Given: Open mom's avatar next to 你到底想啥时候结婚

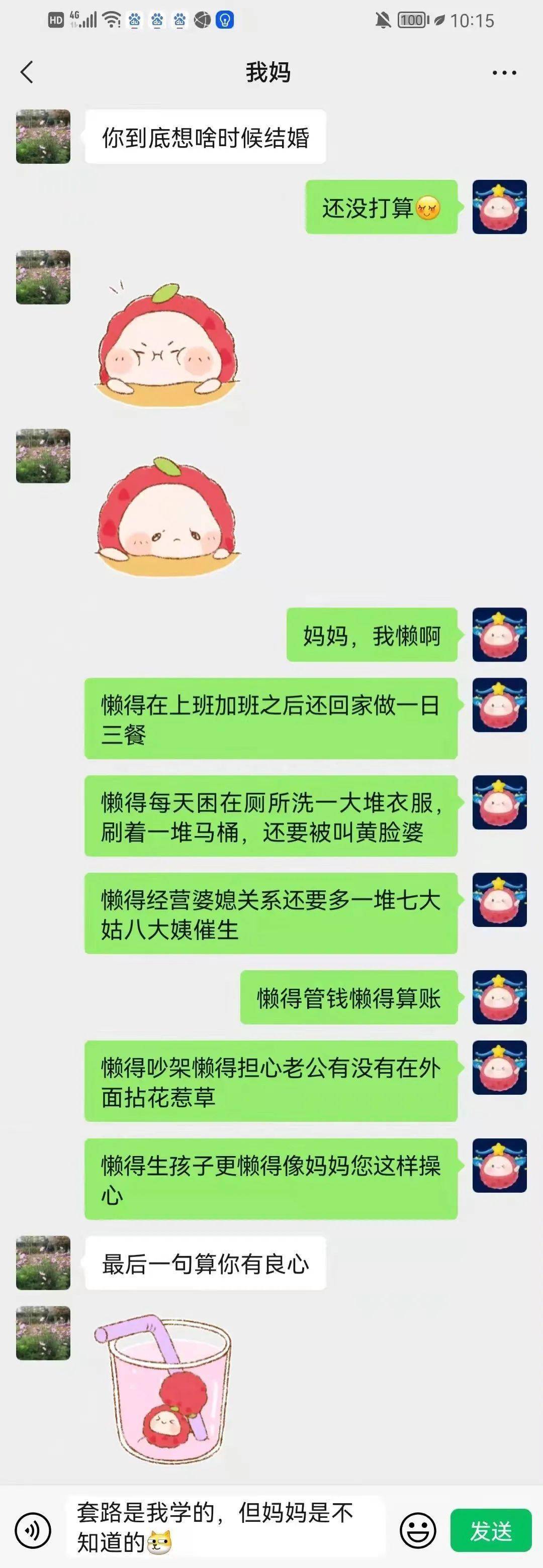Looking at the screenshot, I should coord(43,137).
